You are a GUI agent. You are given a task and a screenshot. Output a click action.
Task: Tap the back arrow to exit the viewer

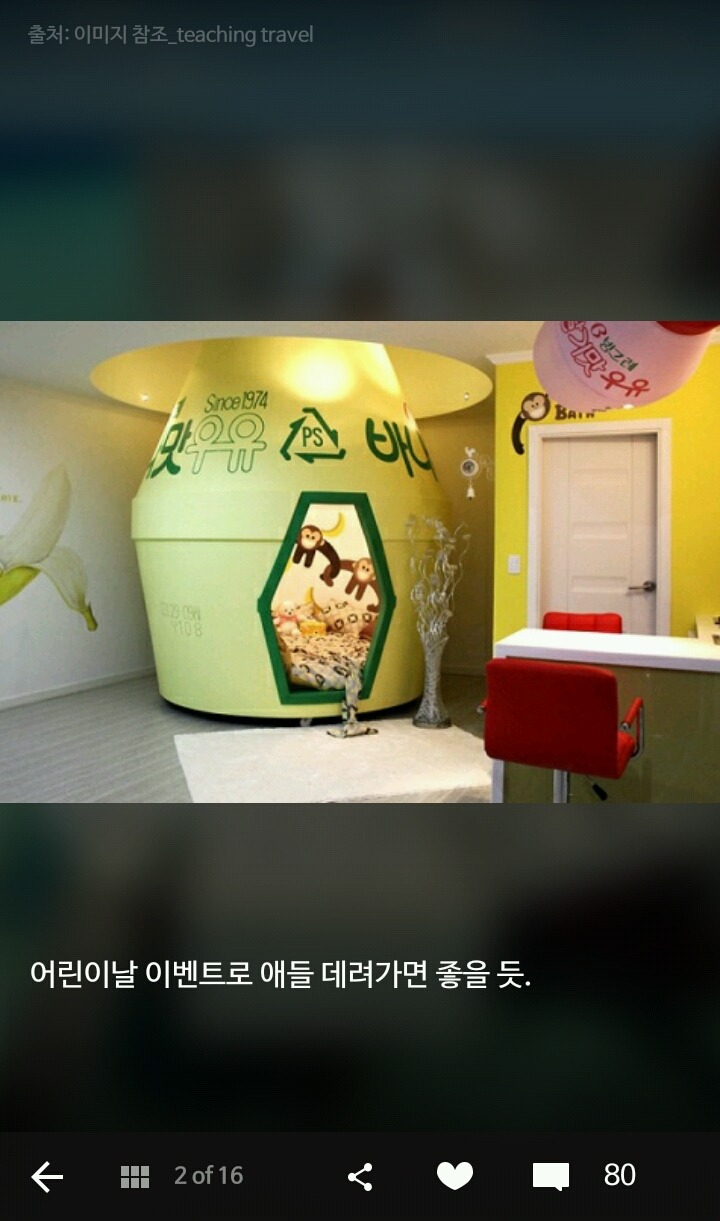[47, 1177]
